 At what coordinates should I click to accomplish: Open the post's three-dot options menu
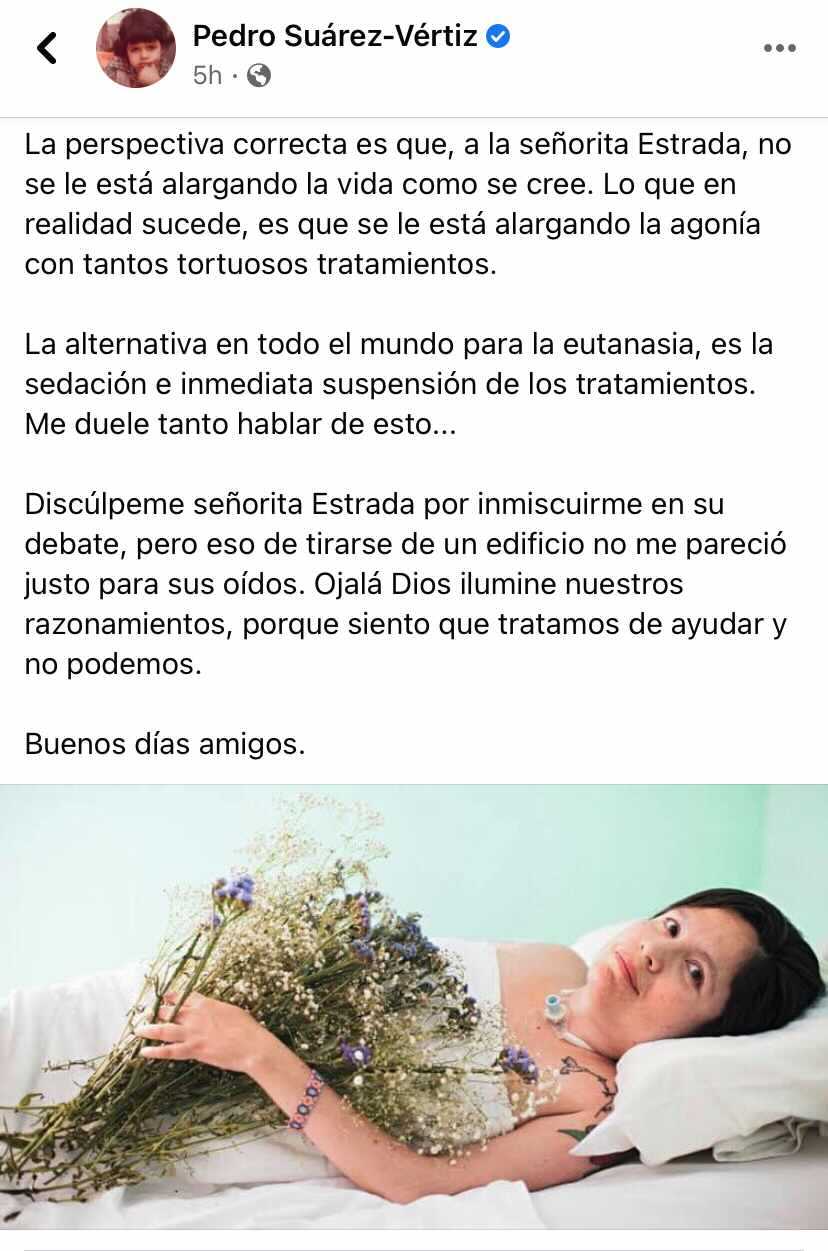pos(779,48)
